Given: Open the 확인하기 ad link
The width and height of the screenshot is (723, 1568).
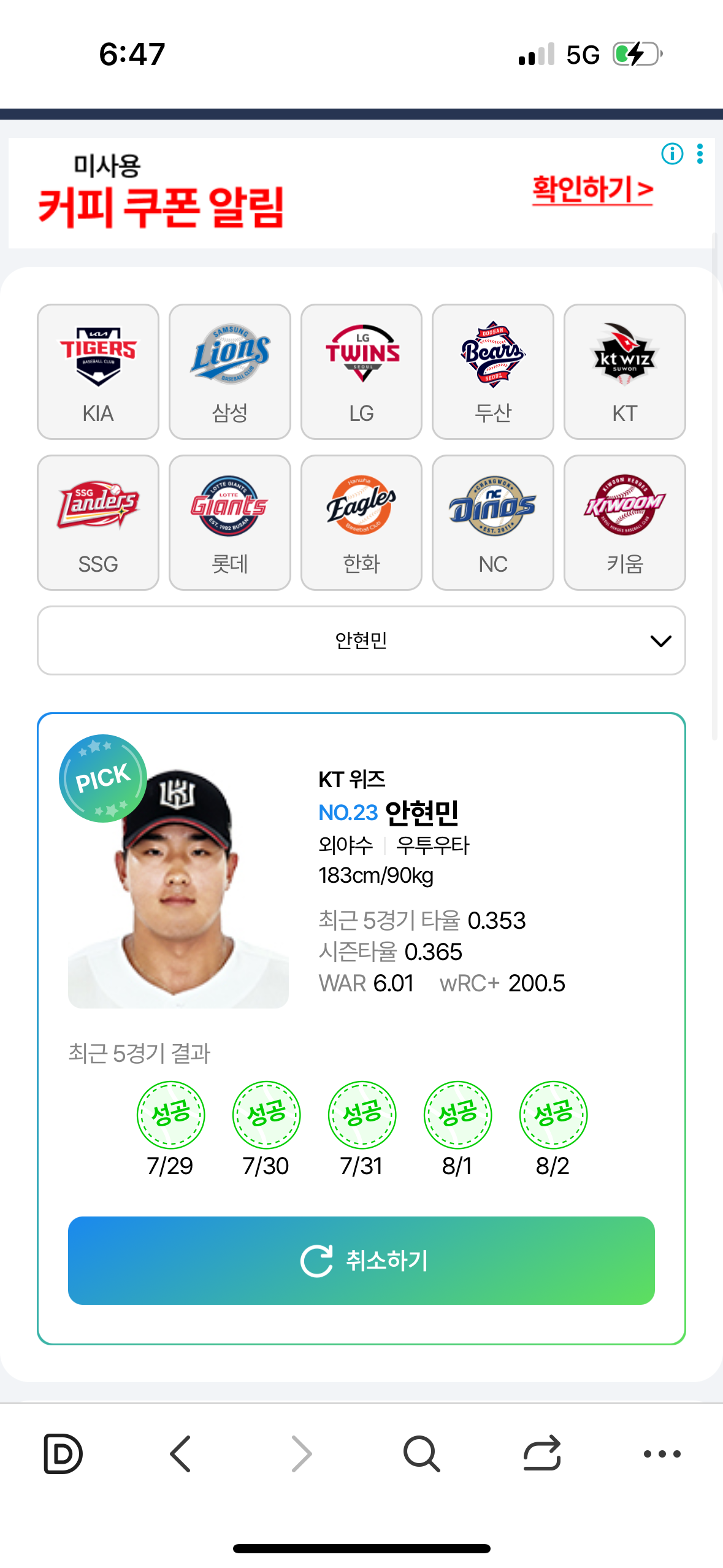Looking at the screenshot, I should coord(592,189).
